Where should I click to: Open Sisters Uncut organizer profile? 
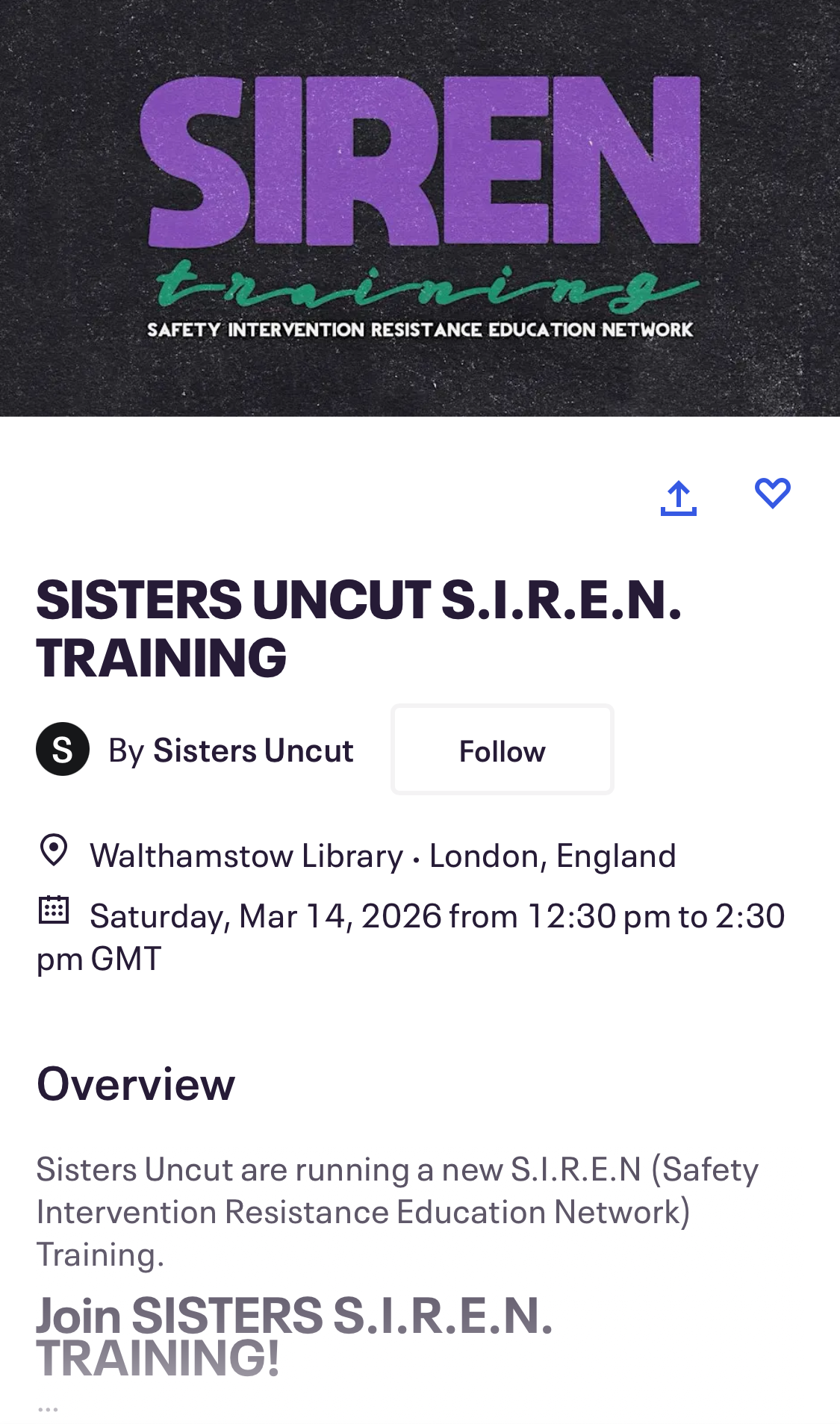[x=252, y=750]
